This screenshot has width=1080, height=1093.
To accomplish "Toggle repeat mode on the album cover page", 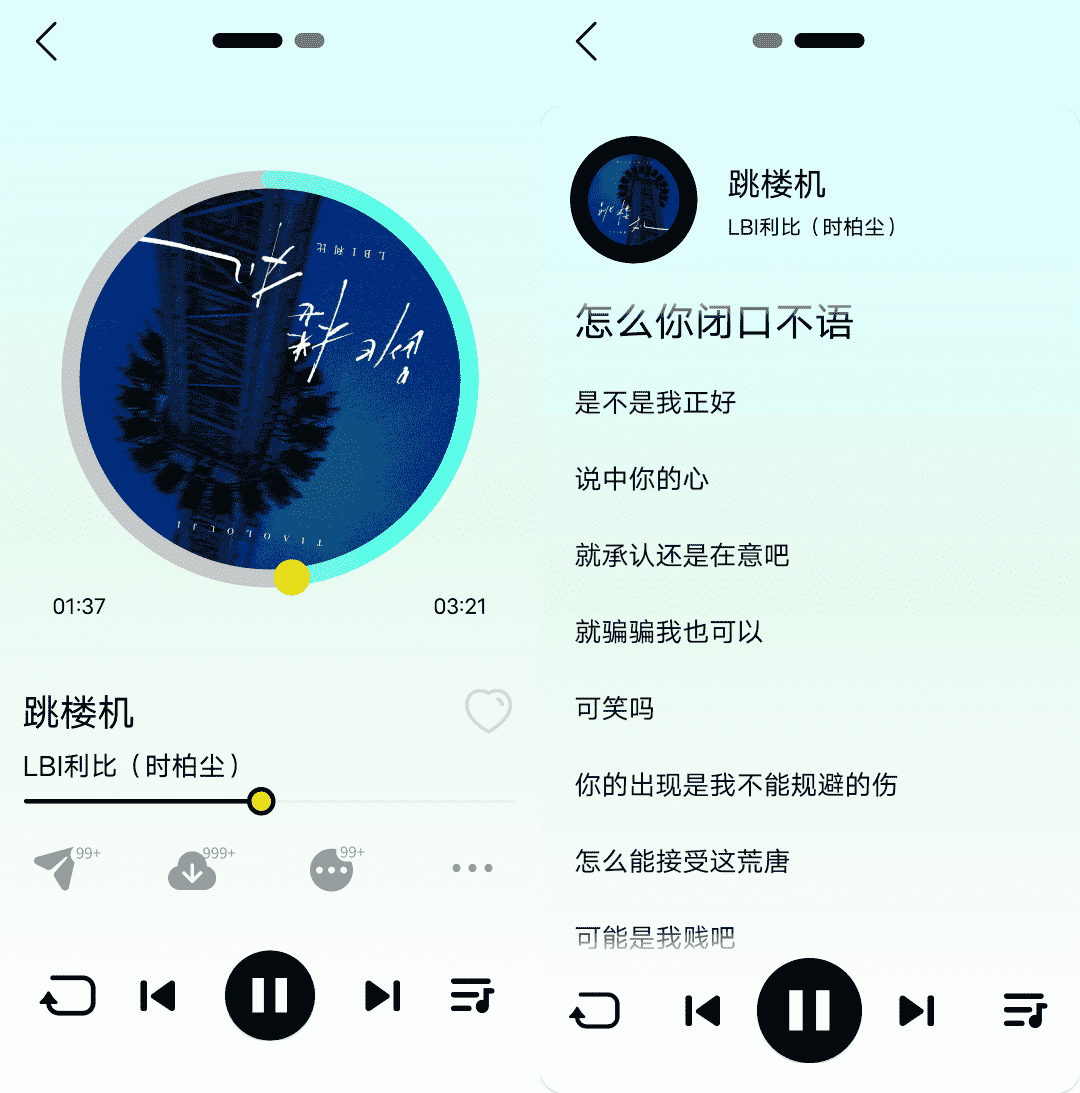I will tap(68, 996).
